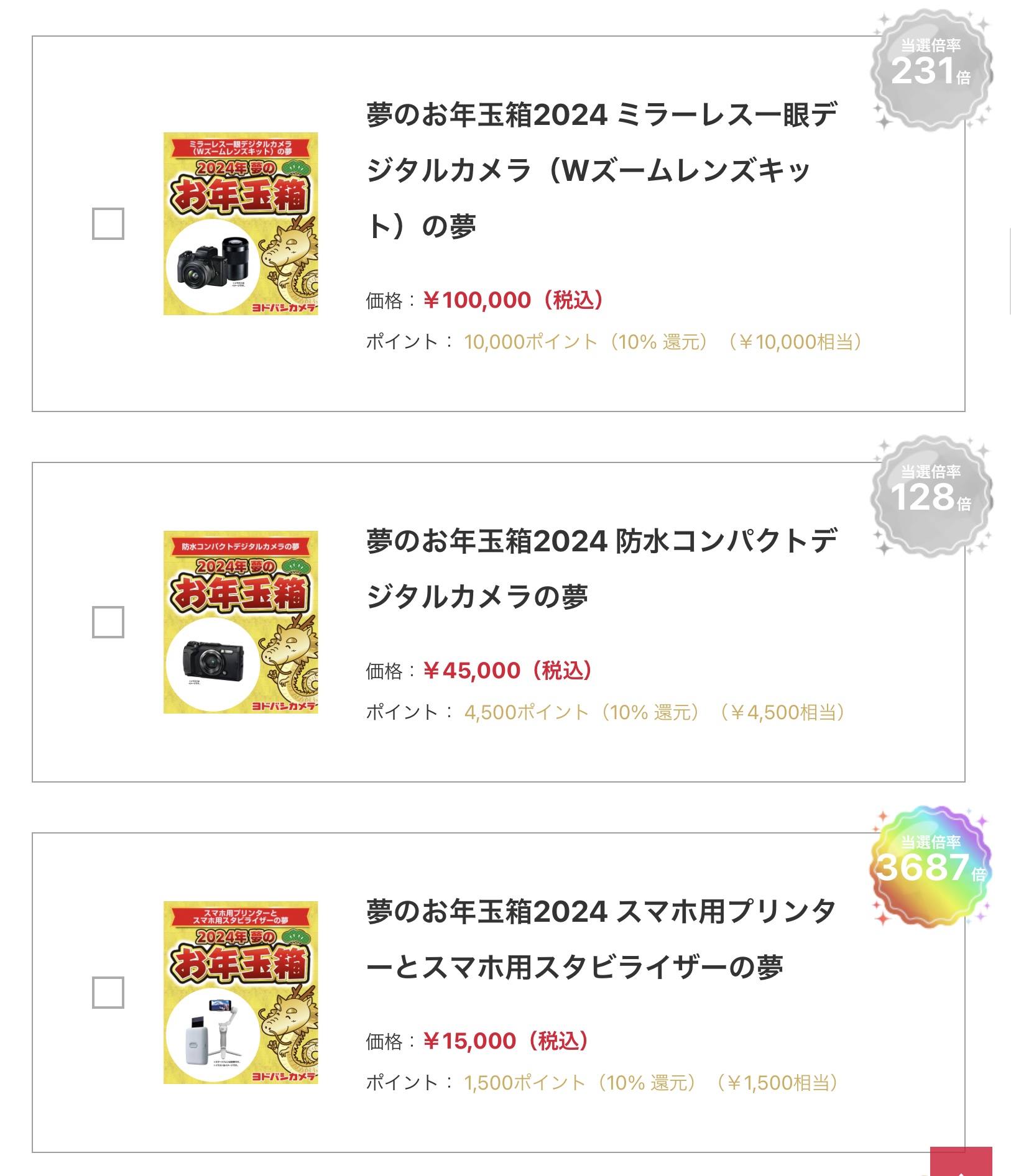Tick the スマホ用プリンター box checkbox

108,993
